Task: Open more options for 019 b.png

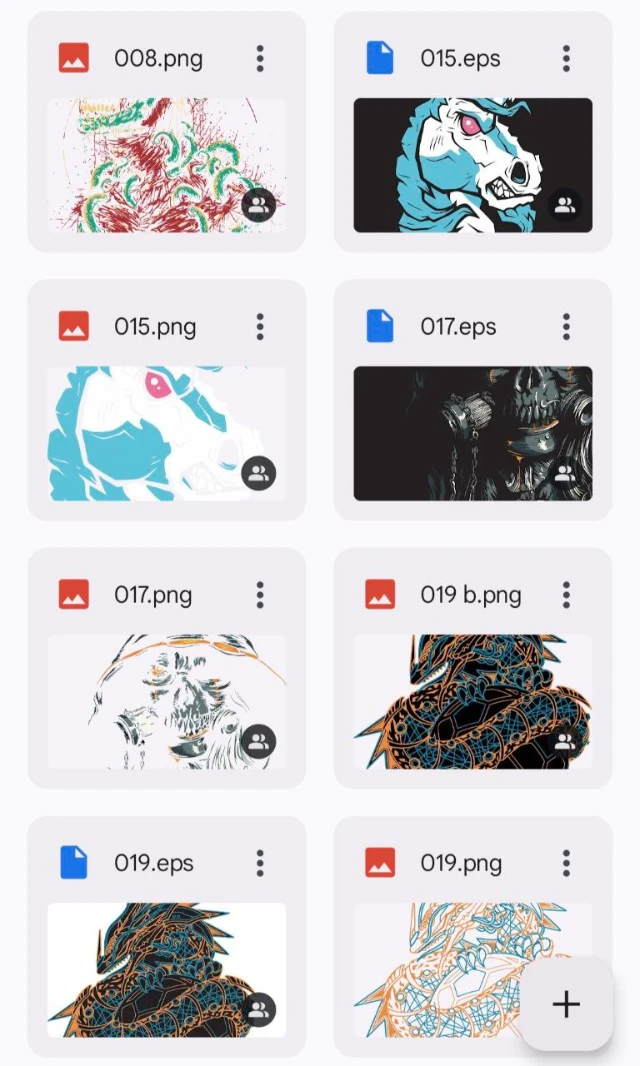Action: click(x=566, y=595)
